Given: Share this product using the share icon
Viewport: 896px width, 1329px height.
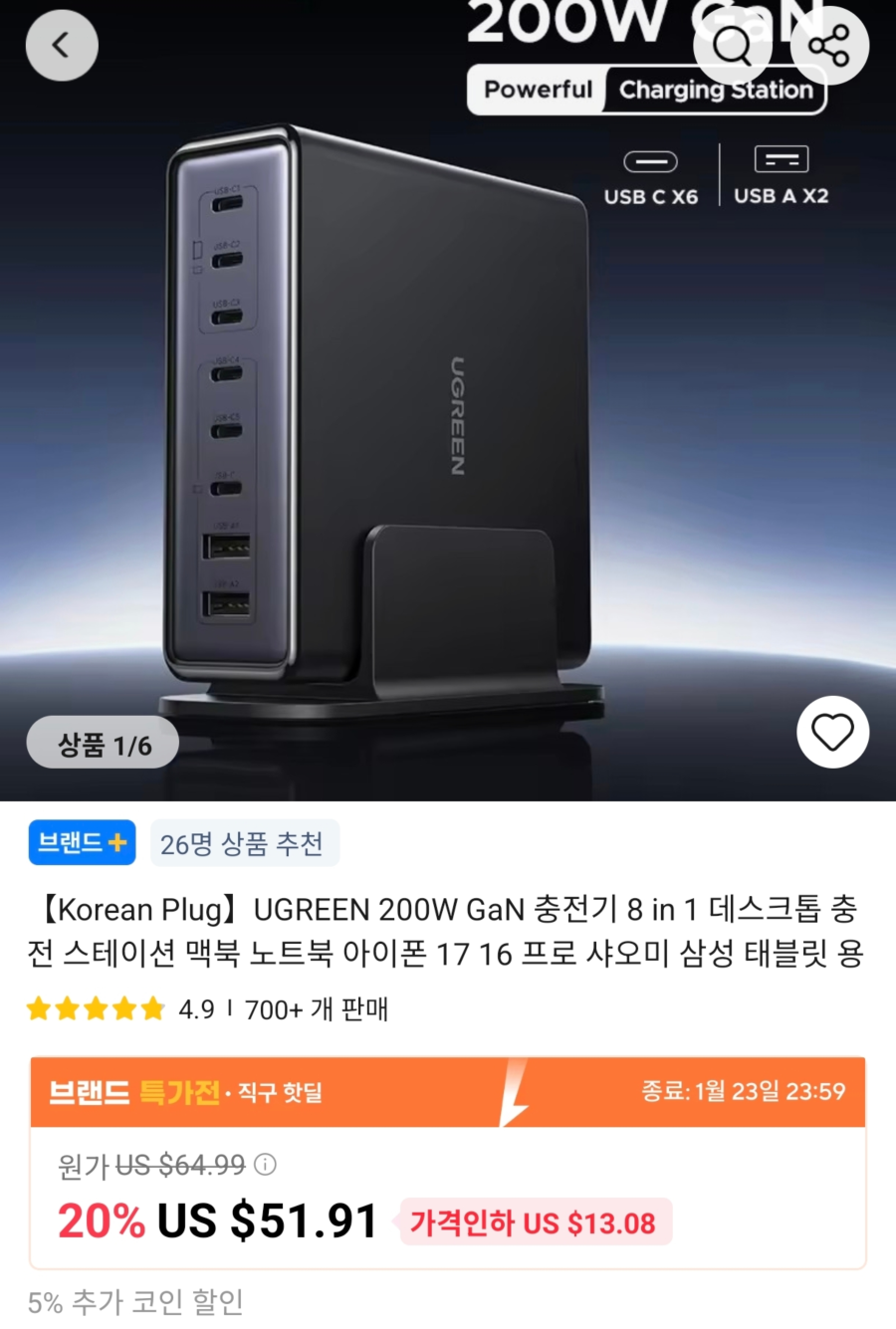Looking at the screenshot, I should (831, 45).
